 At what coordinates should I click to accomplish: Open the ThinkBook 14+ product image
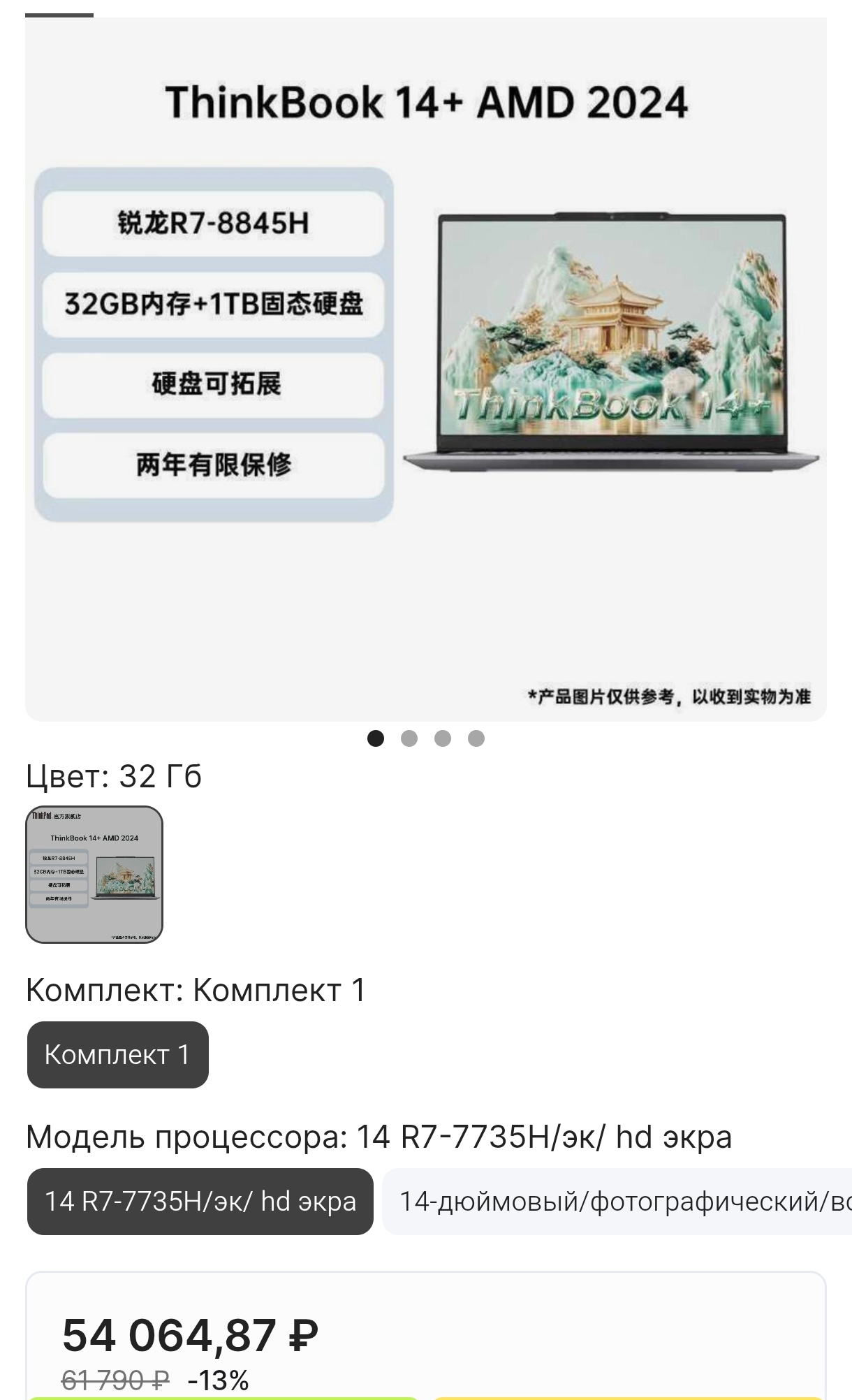tap(426, 369)
